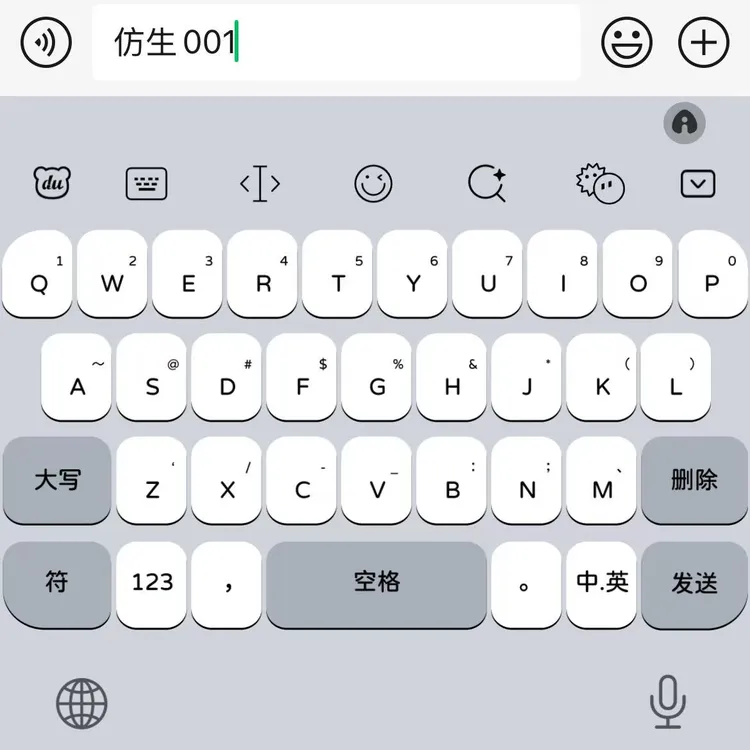Tap the circled A icon above the toolbar

tap(685, 123)
